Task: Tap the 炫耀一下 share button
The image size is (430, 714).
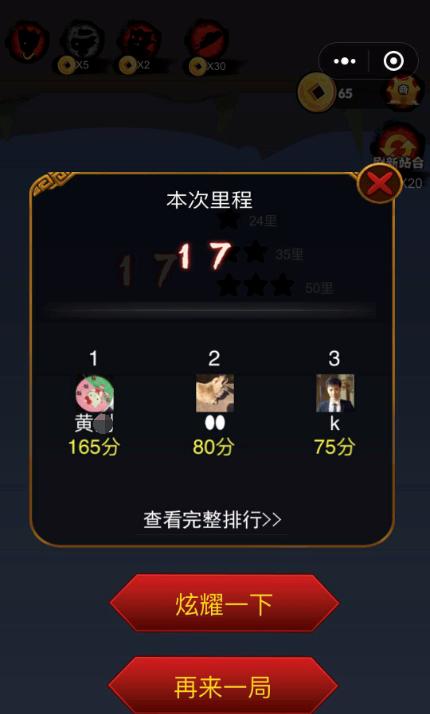Action: (224, 603)
